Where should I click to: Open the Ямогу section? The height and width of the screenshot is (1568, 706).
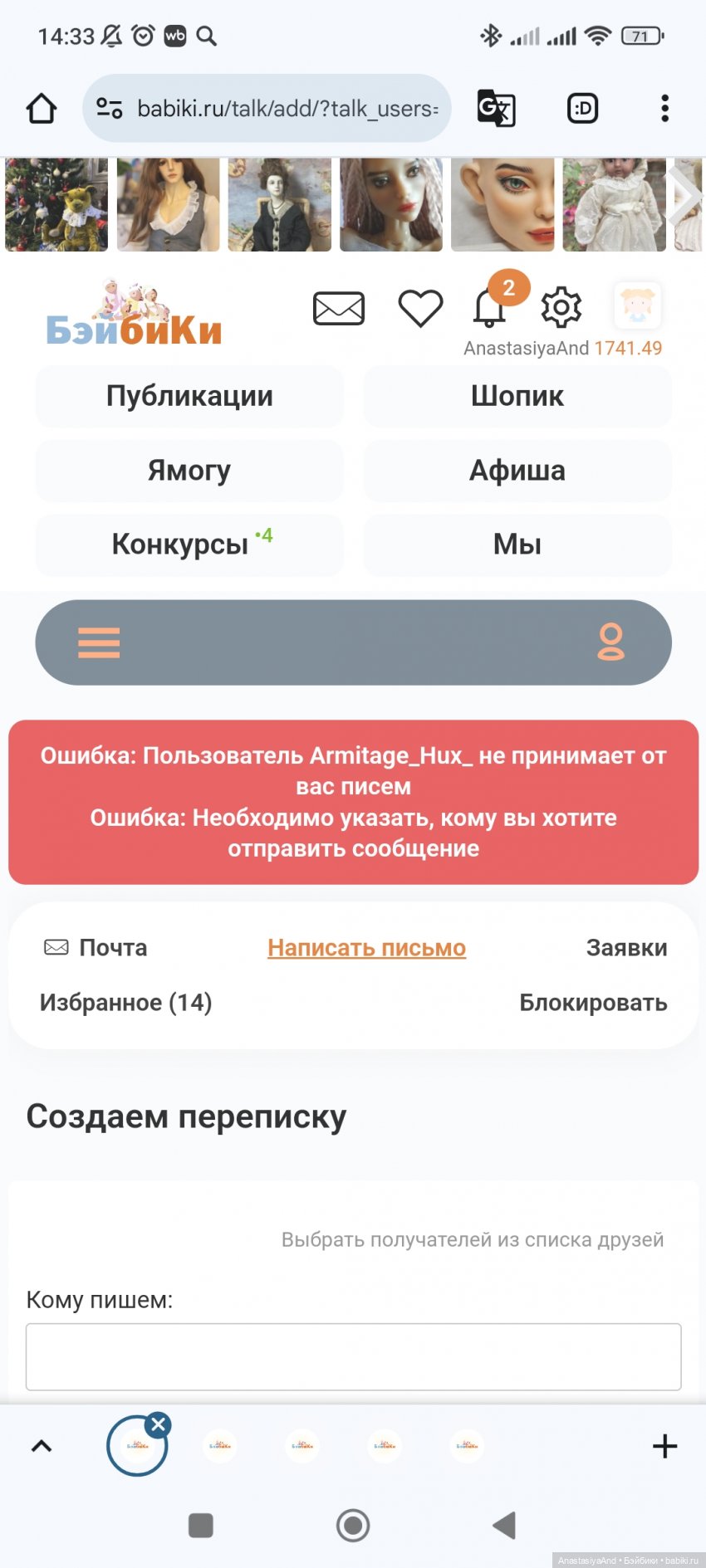point(189,471)
